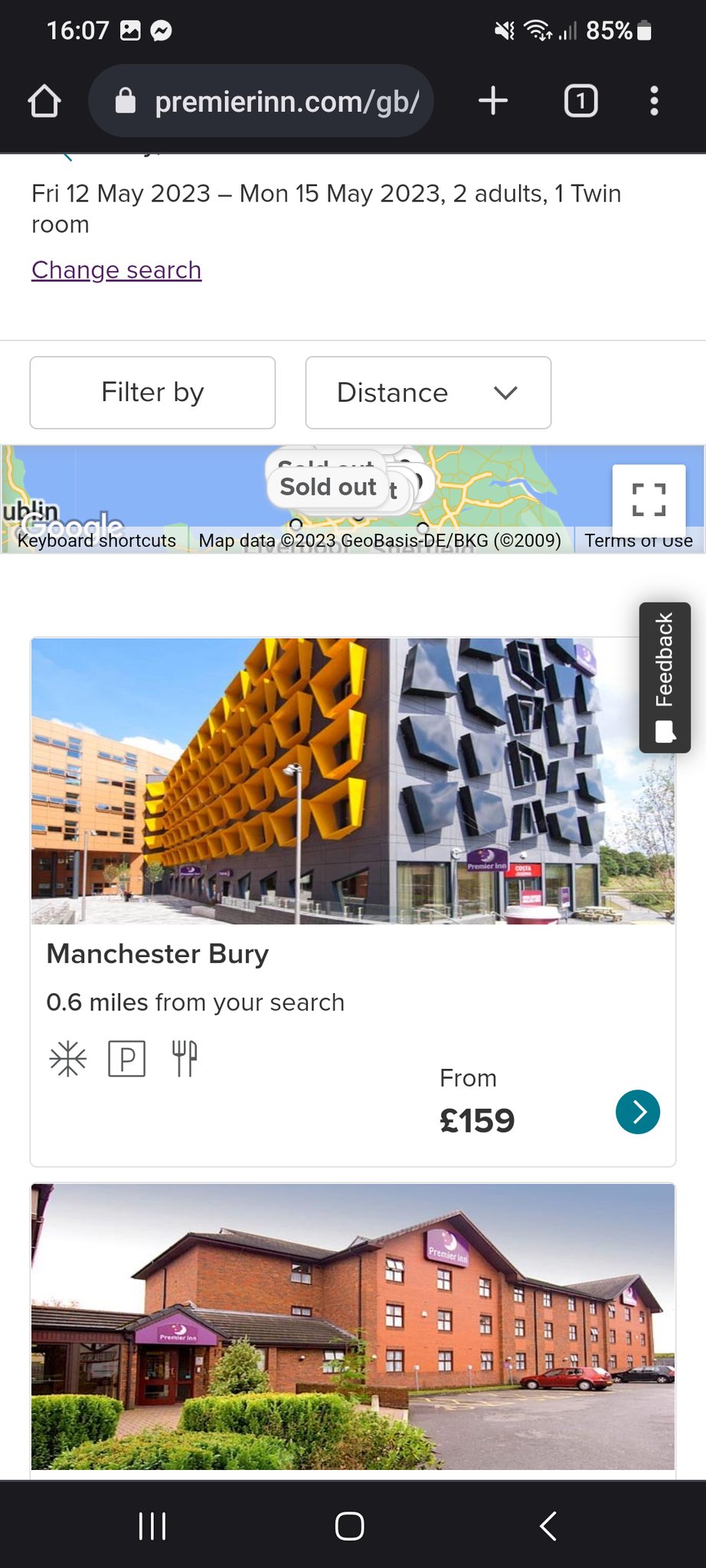Go back with system back button
Image resolution: width=706 pixels, height=1568 pixels.
[548, 1525]
